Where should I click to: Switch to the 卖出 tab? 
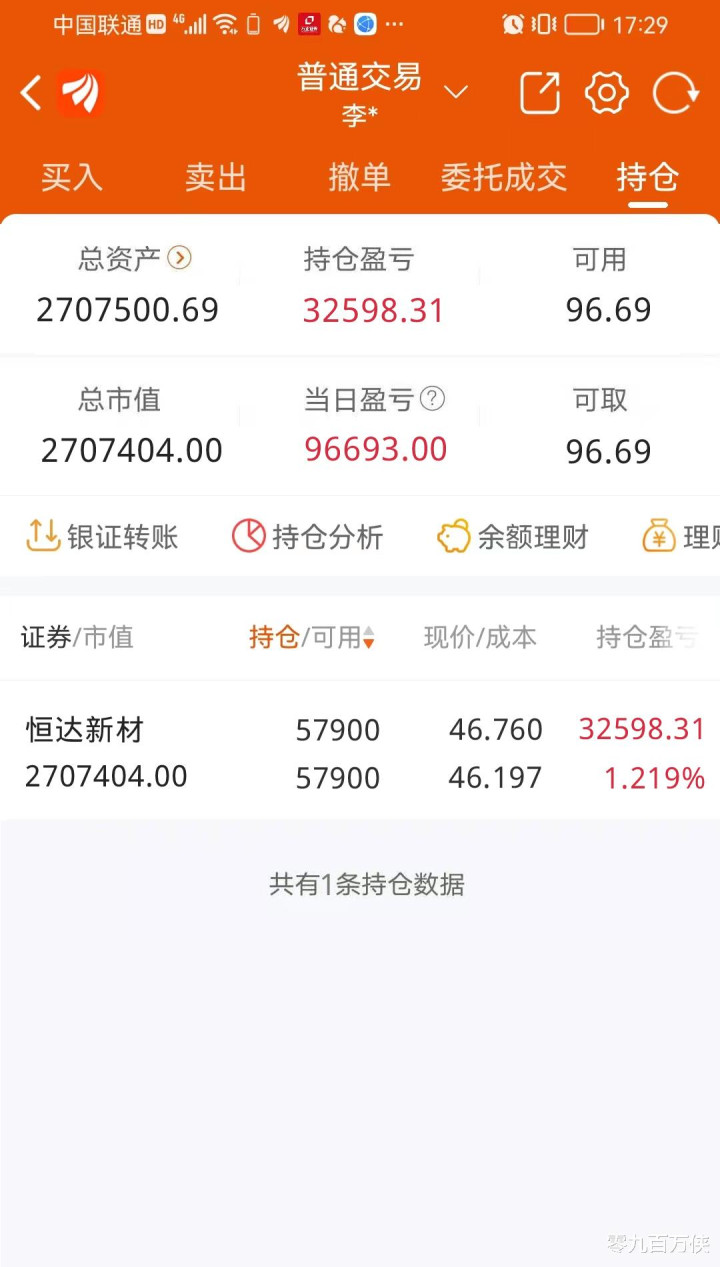pos(215,178)
